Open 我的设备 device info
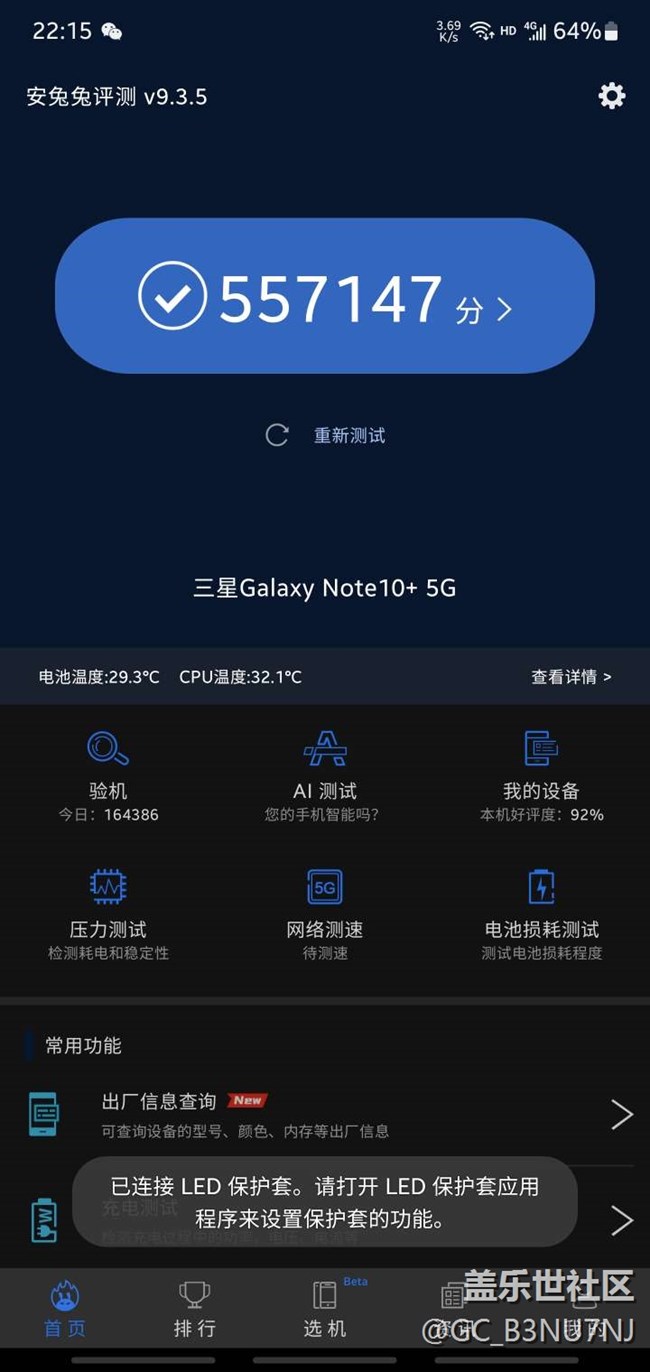 click(541, 776)
